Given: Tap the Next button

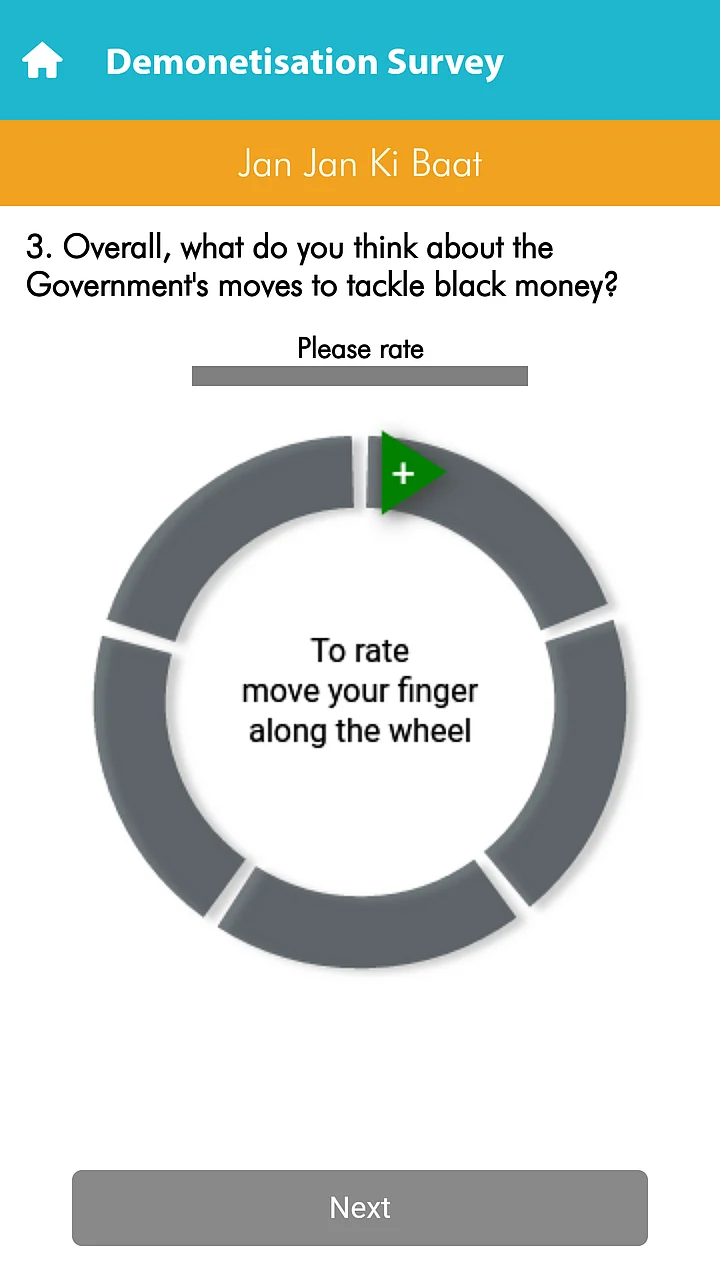Looking at the screenshot, I should pyautogui.click(x=360, y=1207).
